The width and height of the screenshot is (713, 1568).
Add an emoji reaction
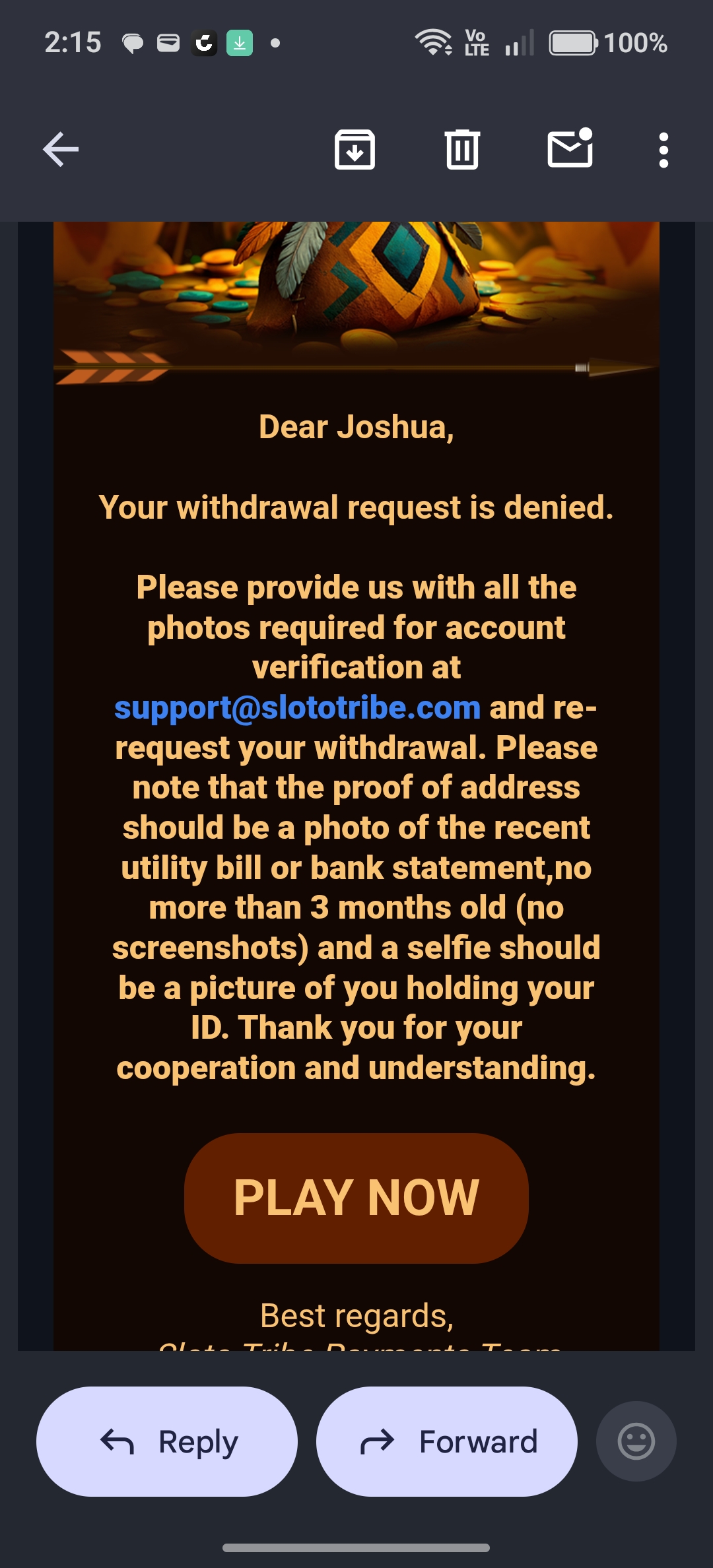[x=636, y=1441]
